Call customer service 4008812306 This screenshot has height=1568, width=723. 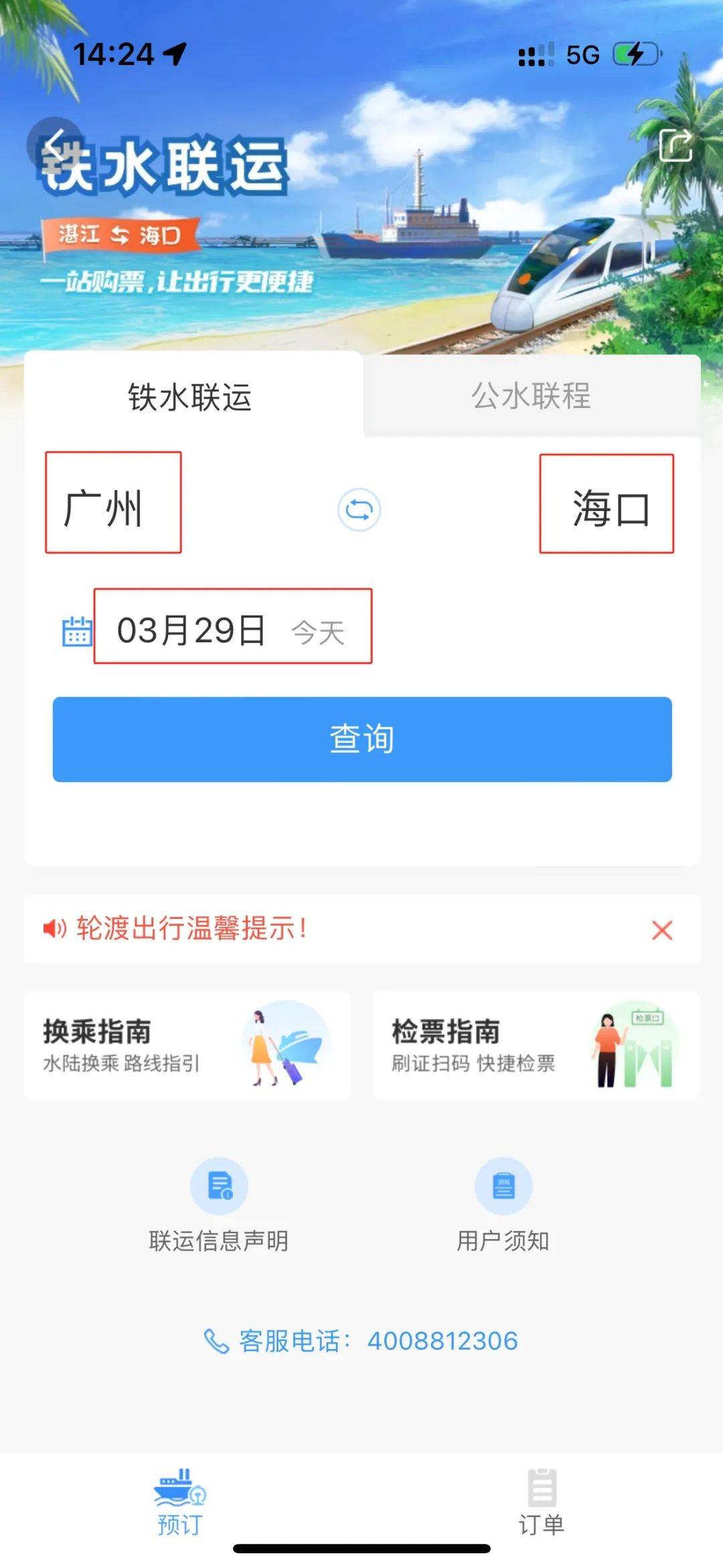[x=361, y=1341]
